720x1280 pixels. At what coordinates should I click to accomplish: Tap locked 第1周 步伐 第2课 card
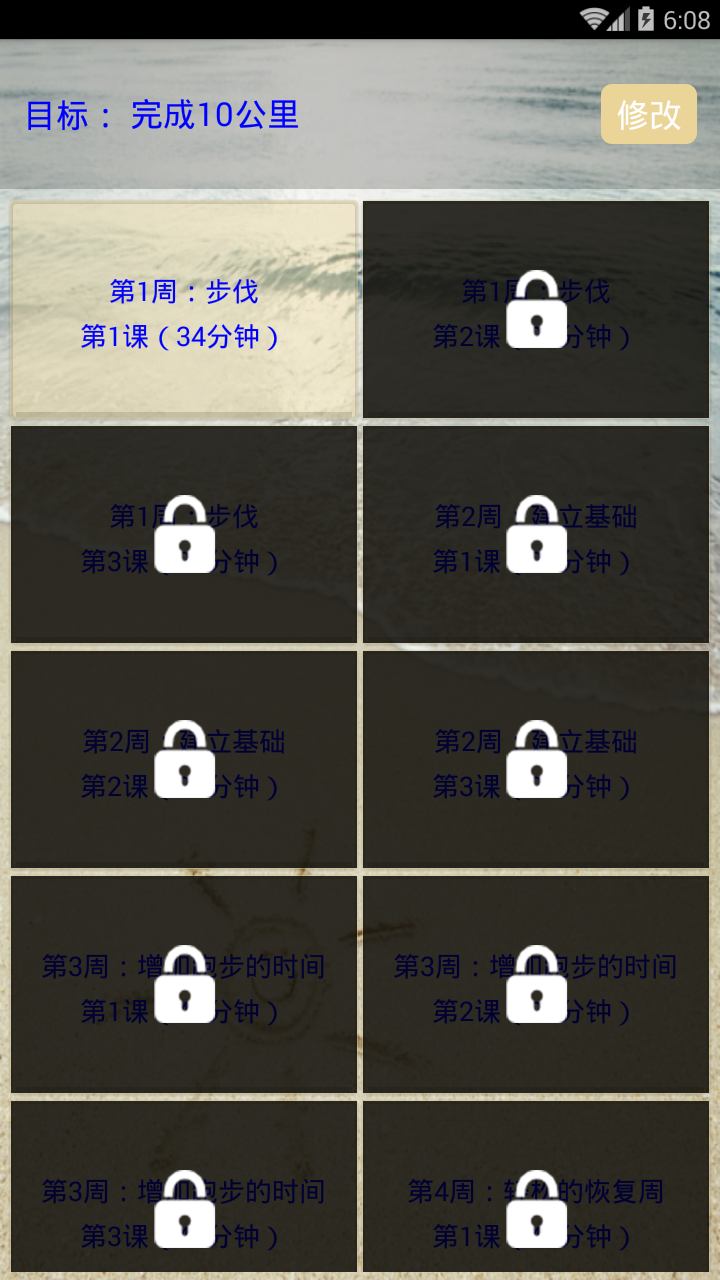[x=536, y=310]
